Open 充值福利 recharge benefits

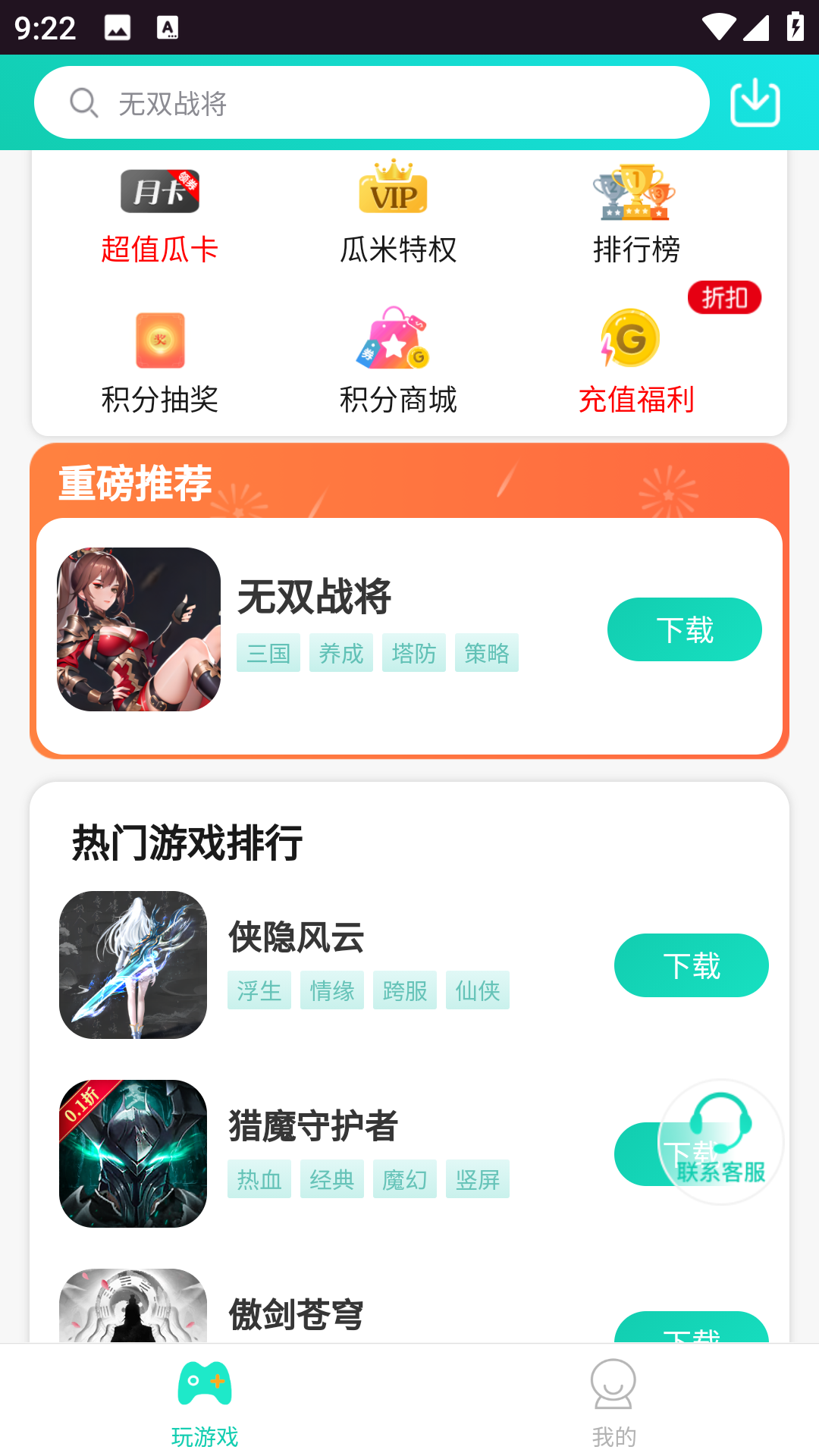click(x=636, y=361)
